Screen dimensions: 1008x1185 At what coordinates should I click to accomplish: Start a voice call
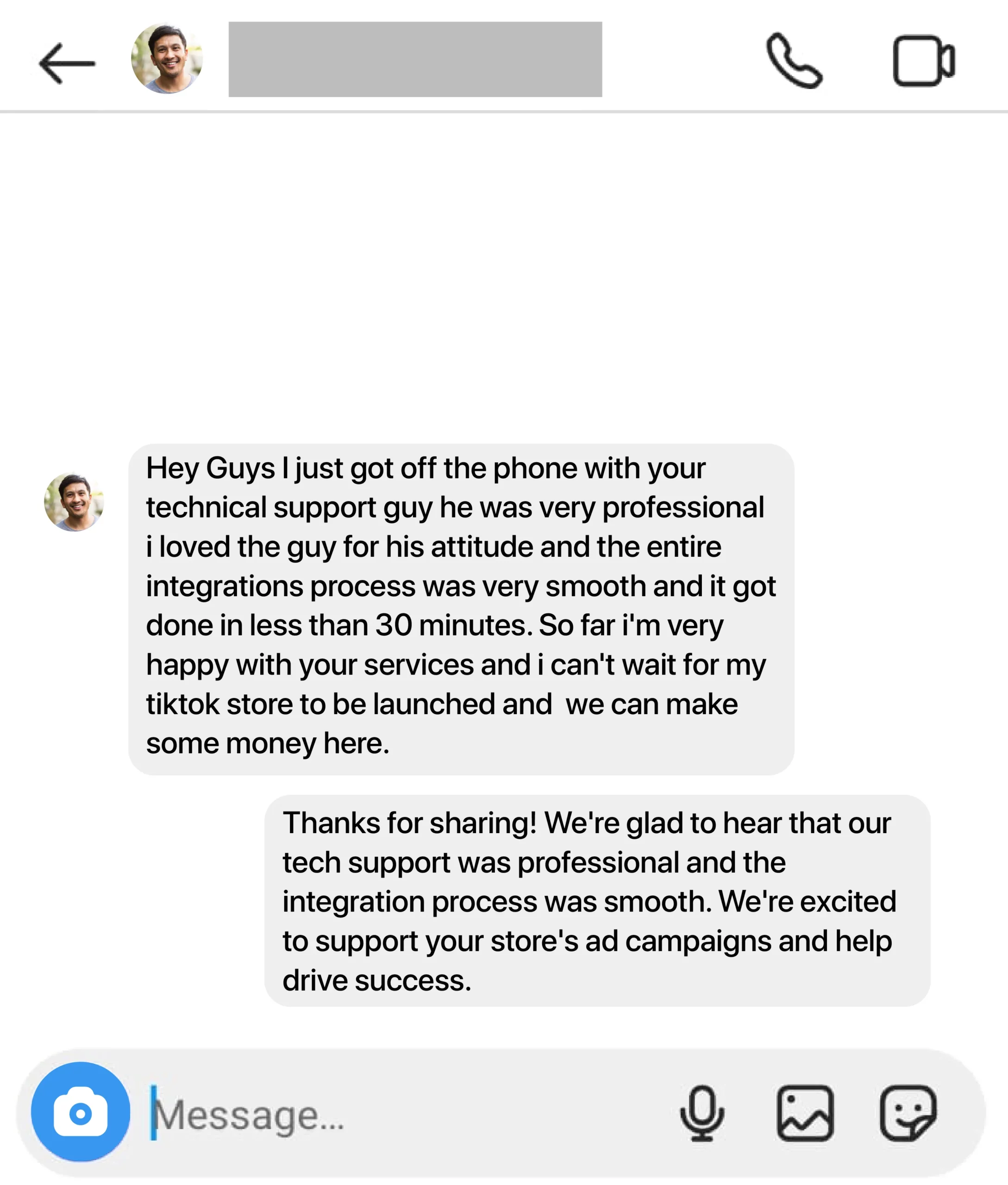click(794, 61)
